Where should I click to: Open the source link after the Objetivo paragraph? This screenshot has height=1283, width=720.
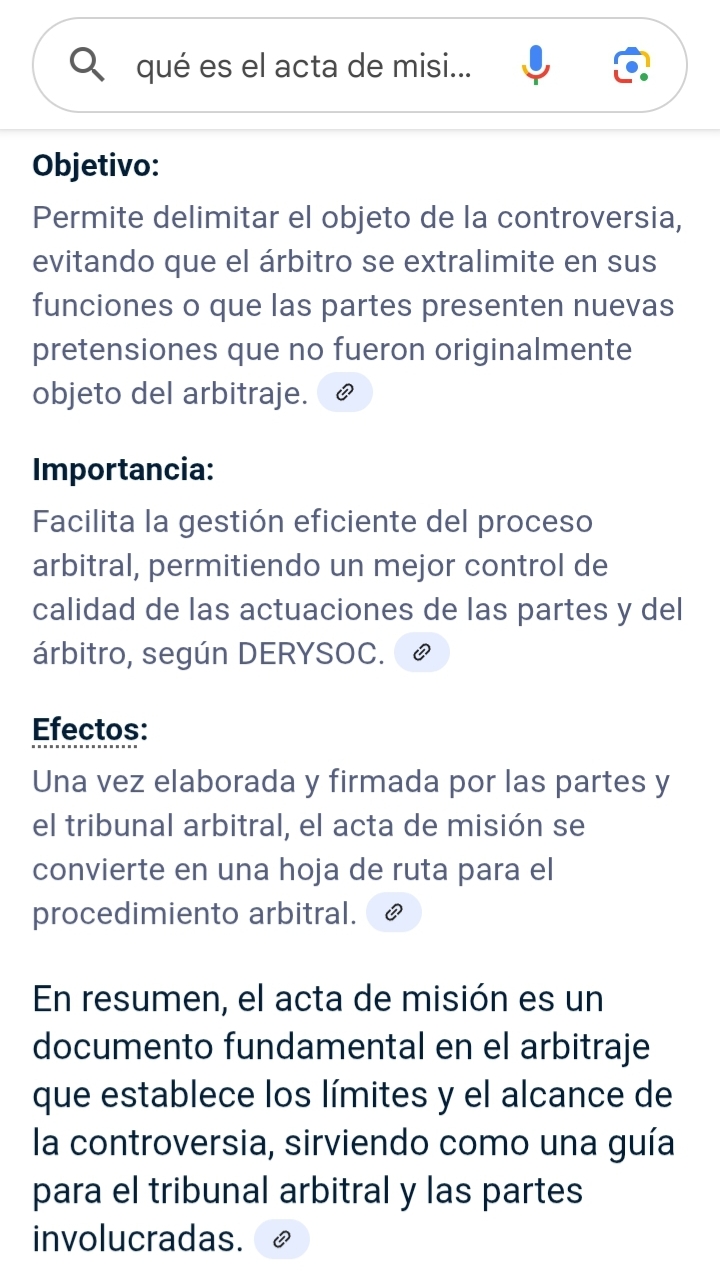344,394
